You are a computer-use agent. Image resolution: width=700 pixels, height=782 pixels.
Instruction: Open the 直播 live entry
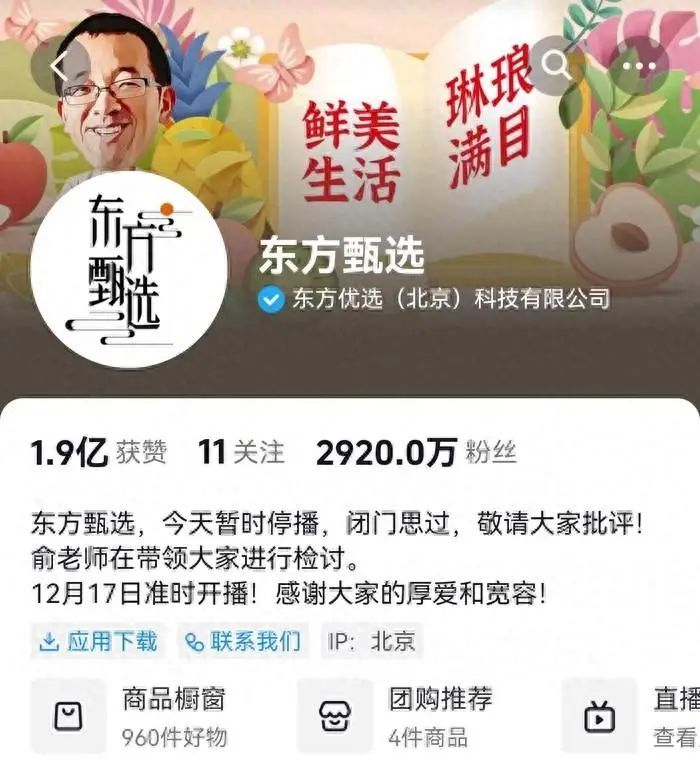pyautogui.click(x=638, y=717)
